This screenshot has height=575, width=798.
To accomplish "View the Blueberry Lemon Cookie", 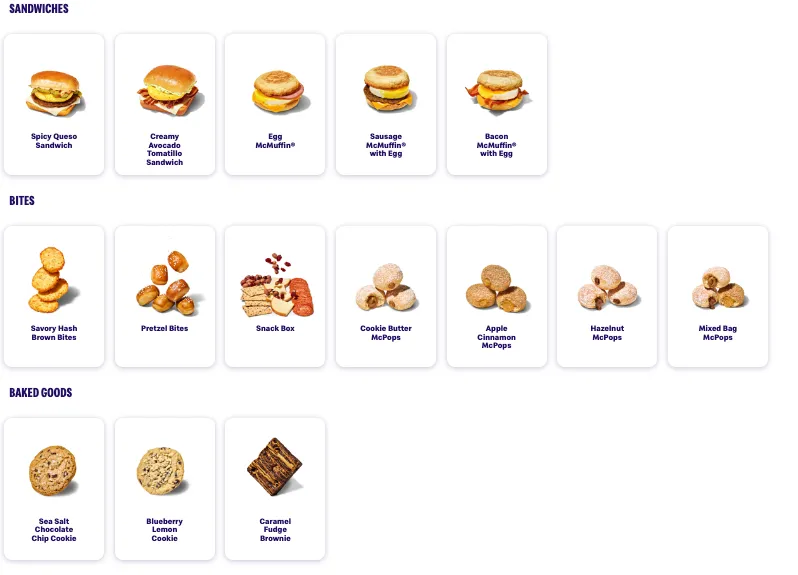I will tap(165, 488).
